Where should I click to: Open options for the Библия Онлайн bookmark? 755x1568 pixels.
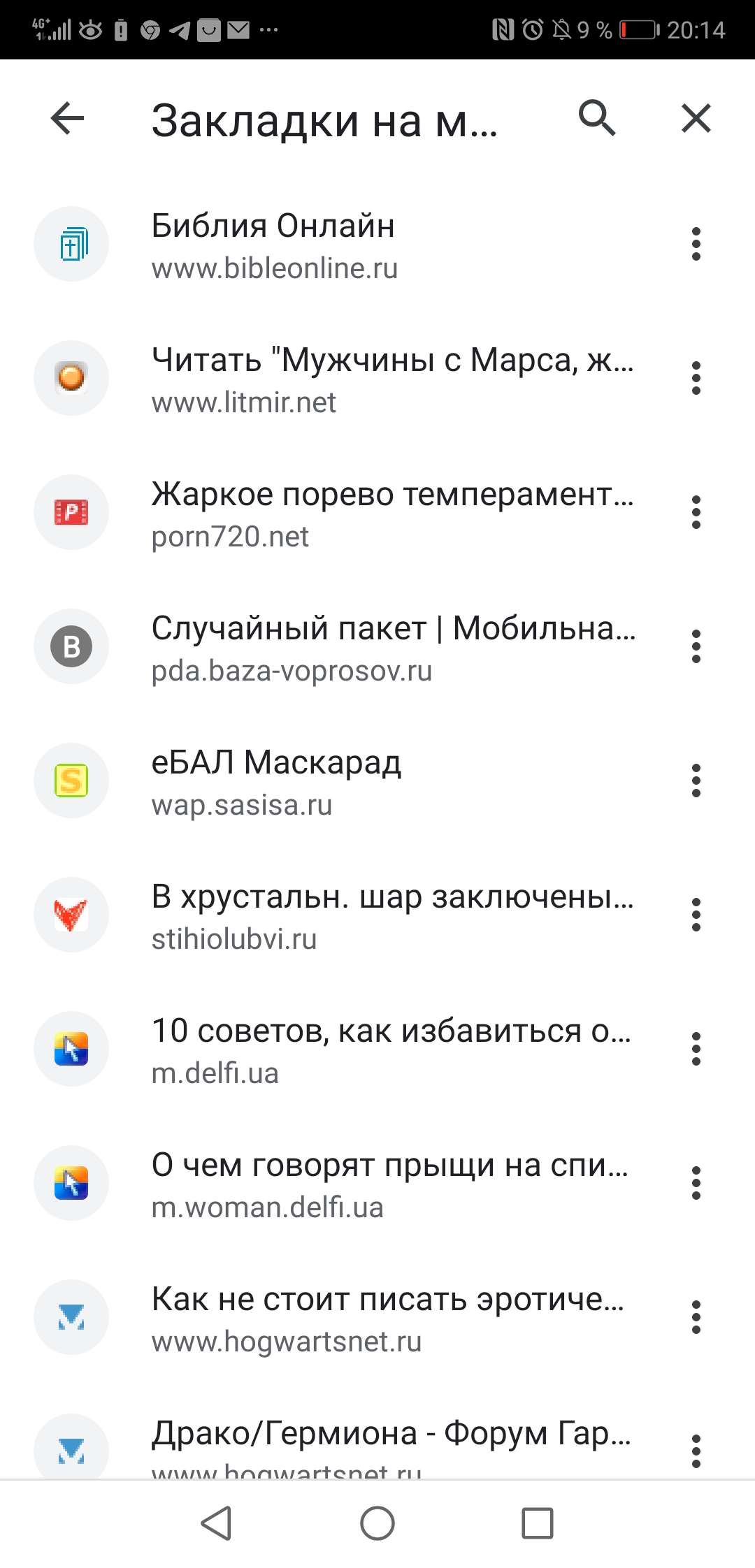point(696,245)
